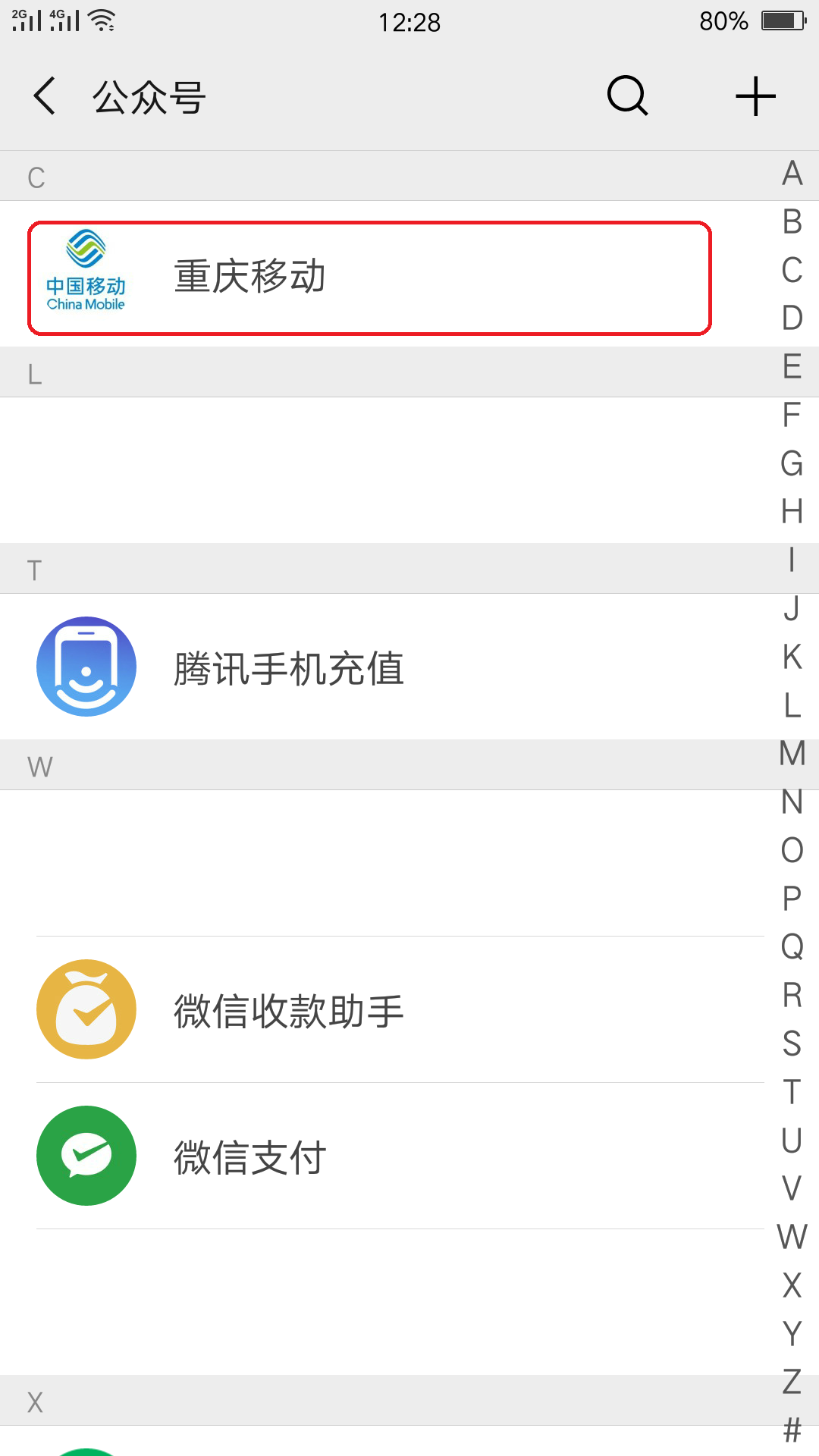Screen dimensions: 819x1456
Task: Open search for official accounts
Action: (627, 96)
